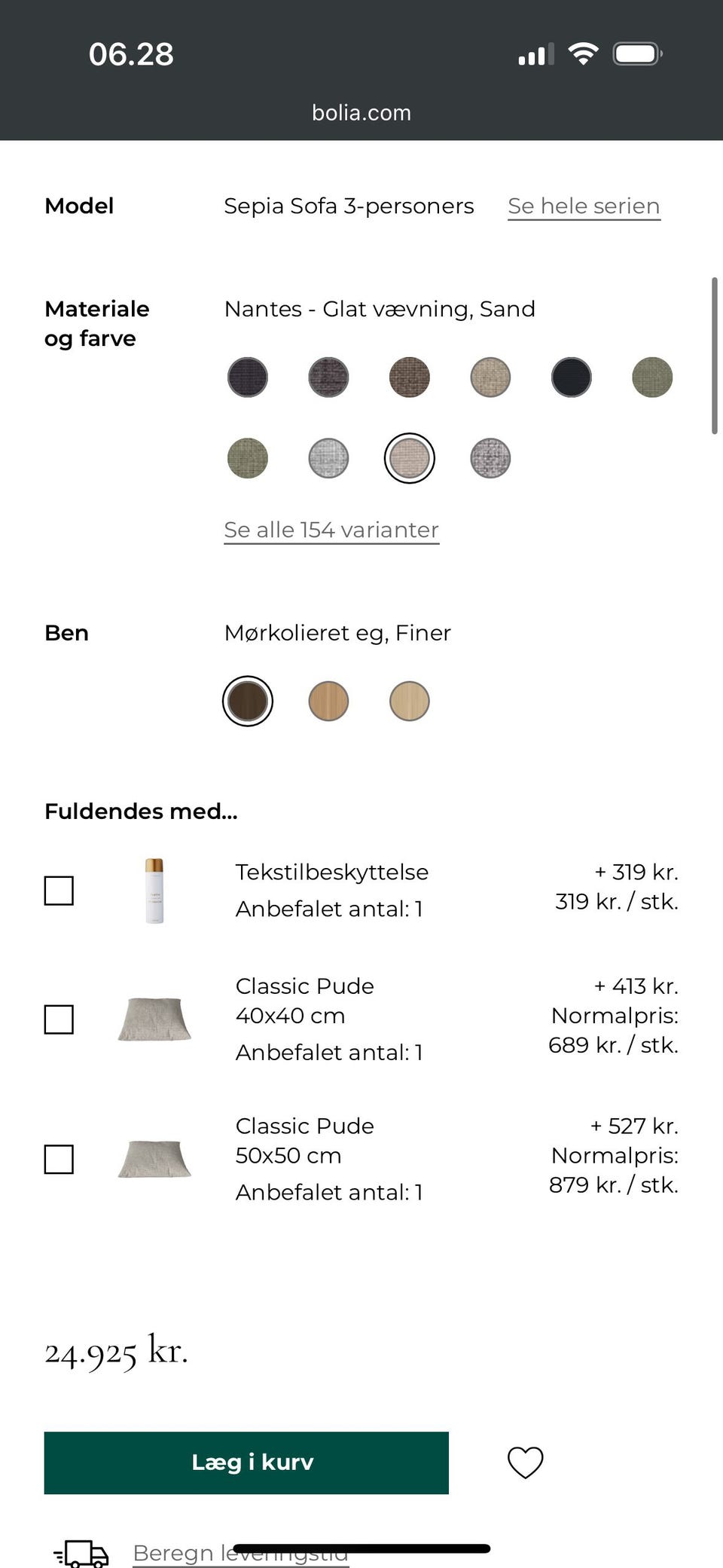This screenshot has height=1568, width=723.
Task: Select the dark wood Mørkolieret eg leg swatch
Action: [x=248, y=700]
